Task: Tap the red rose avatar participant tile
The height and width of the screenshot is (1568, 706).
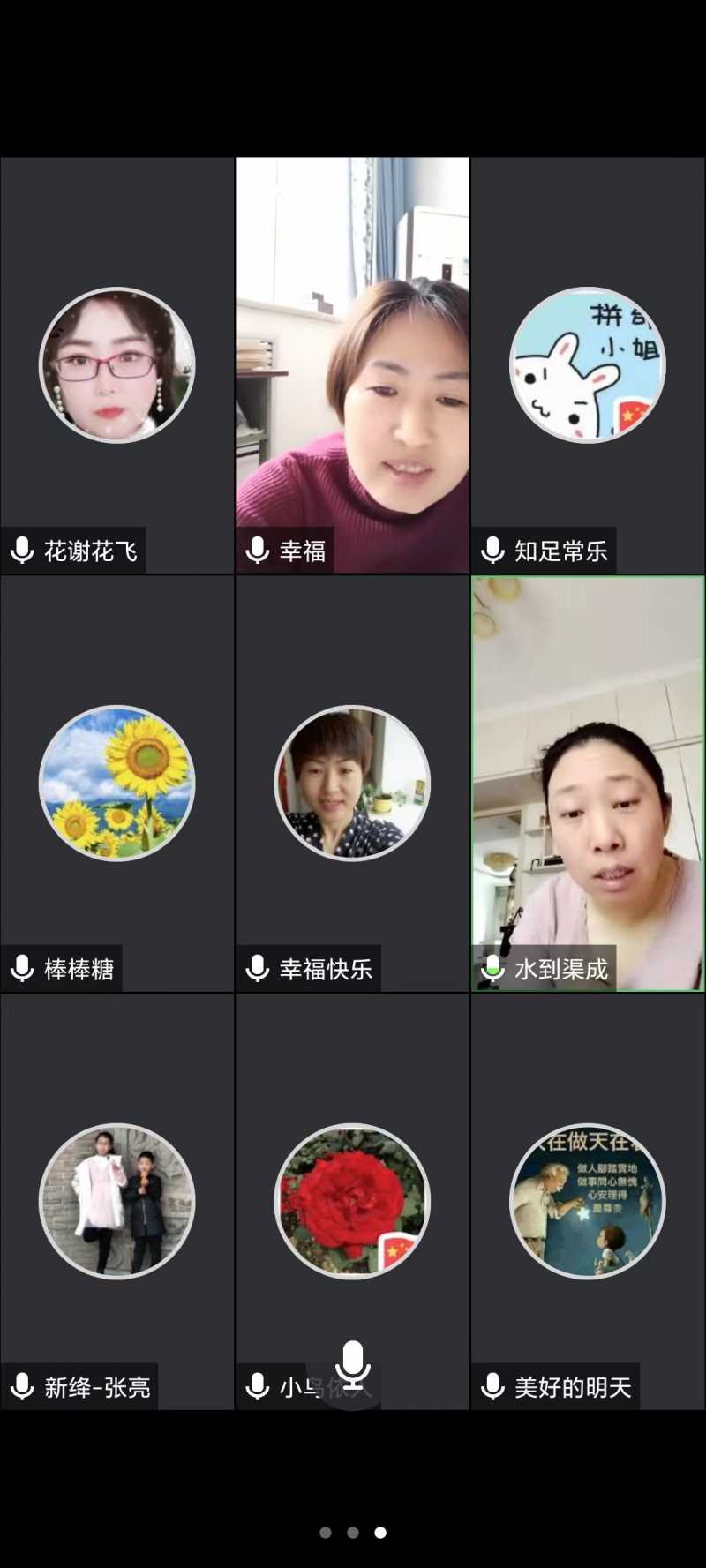Action: (352, 1201)
